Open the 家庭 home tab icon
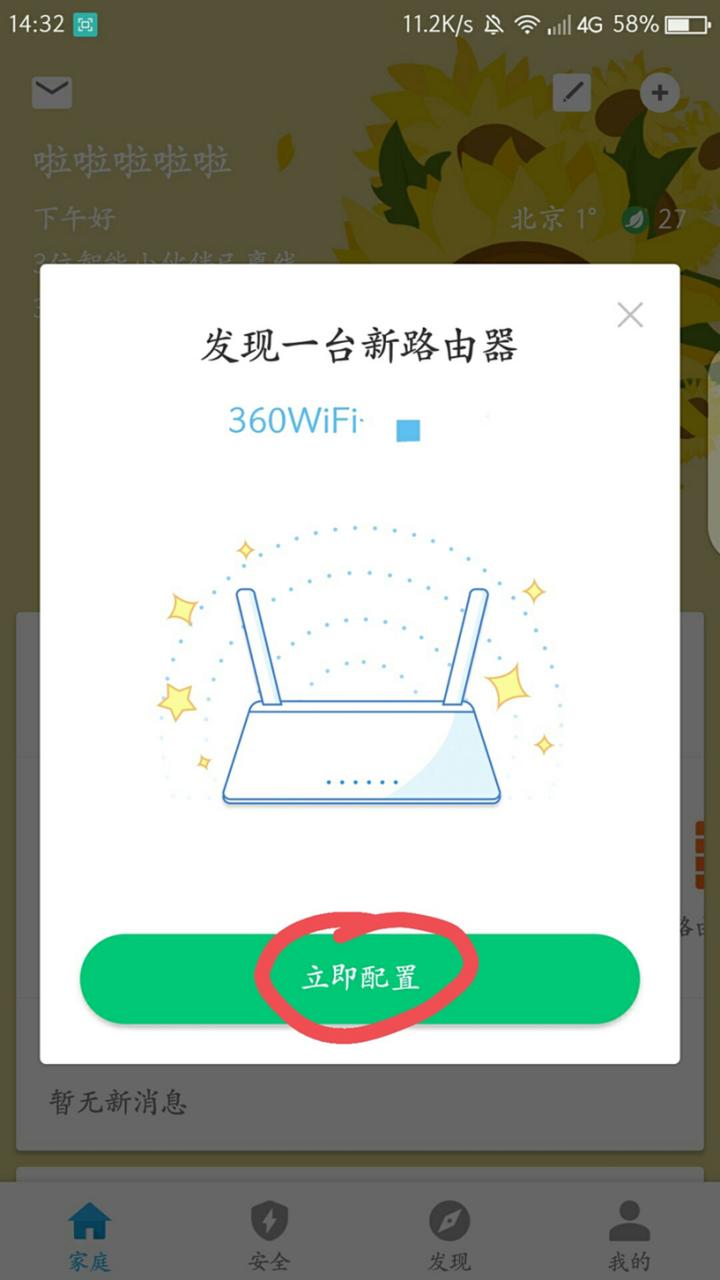This screenshot has width=720, height=1280. pyautogui.click(x=88, y=1222)
